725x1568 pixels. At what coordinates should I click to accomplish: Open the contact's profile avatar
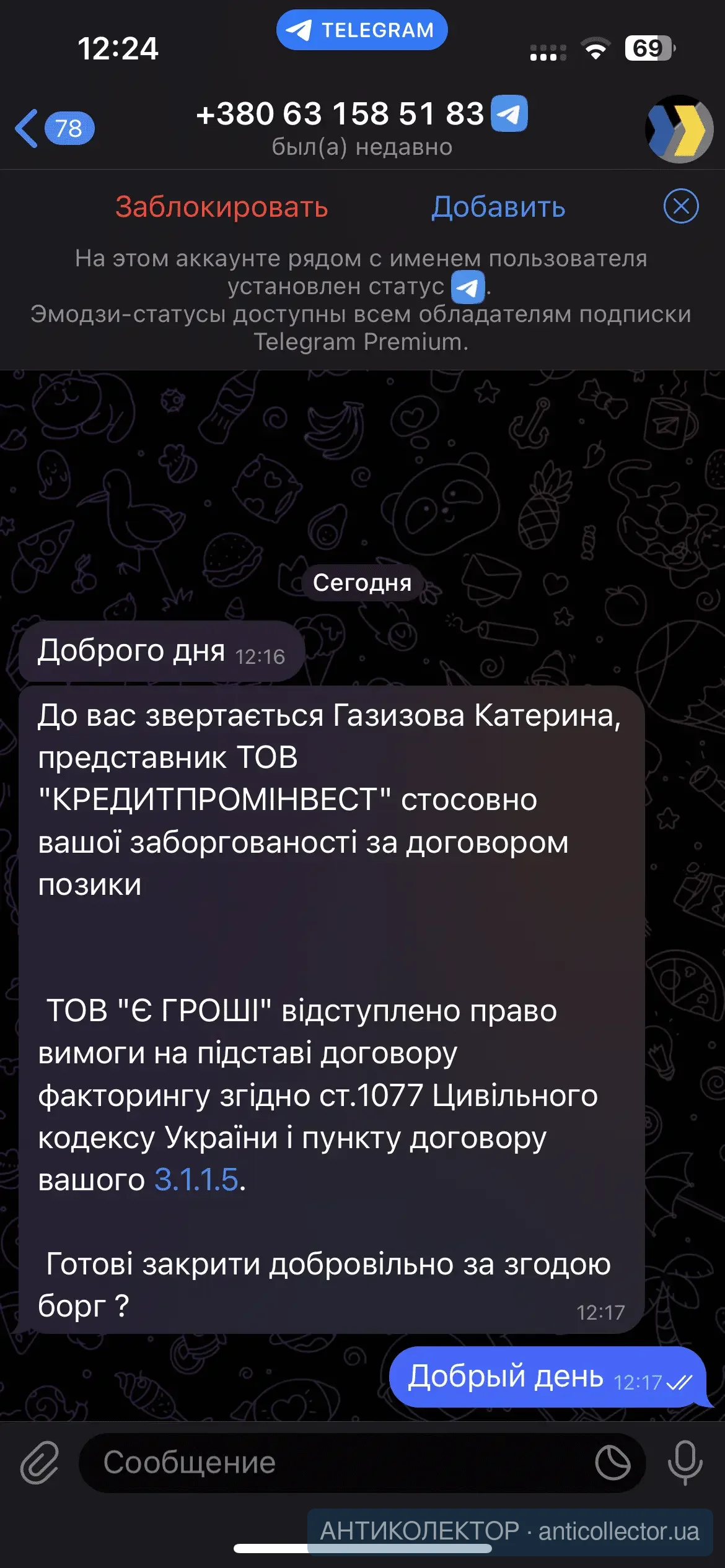point(680,129)
